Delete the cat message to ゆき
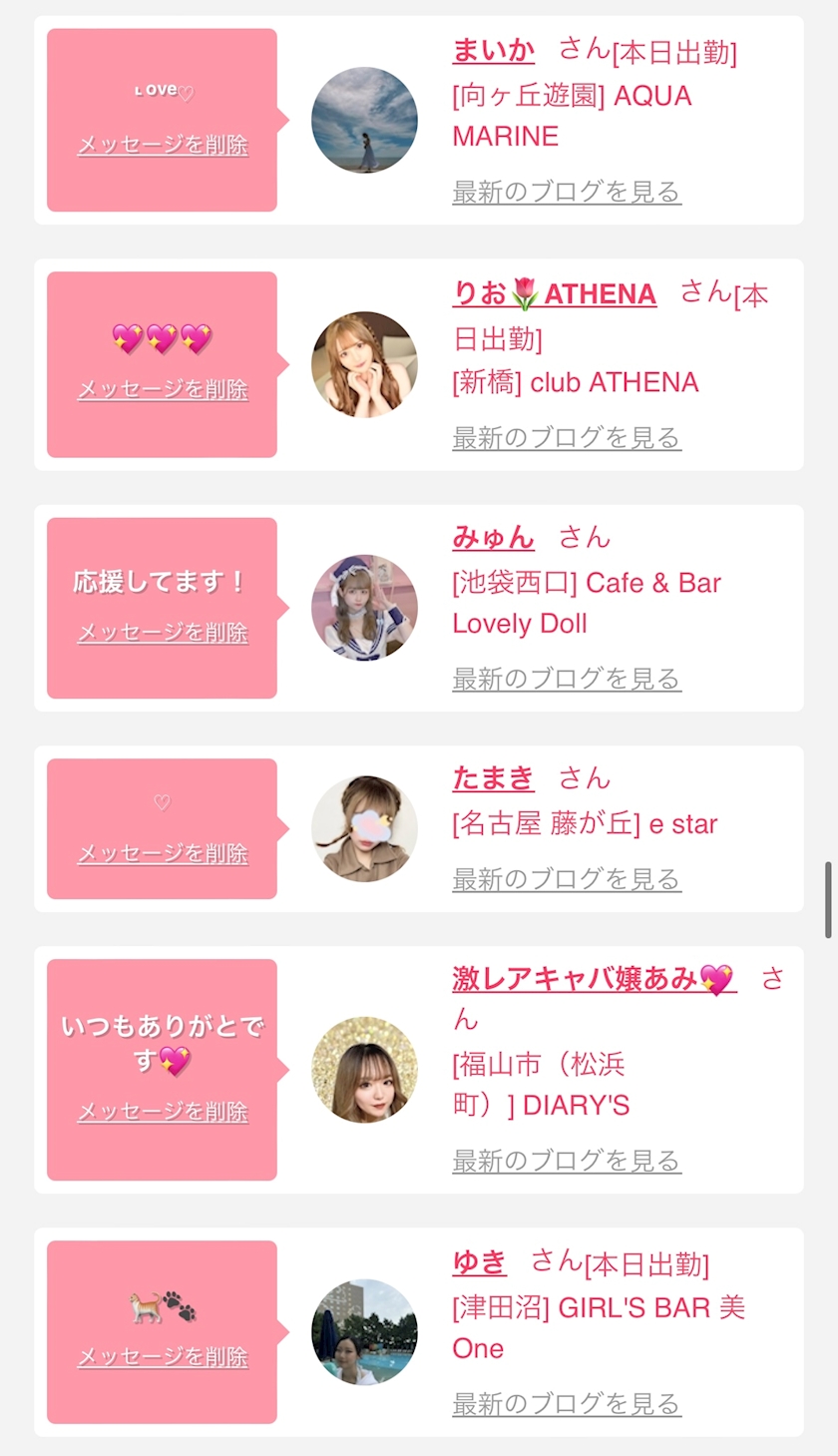 163,1357
